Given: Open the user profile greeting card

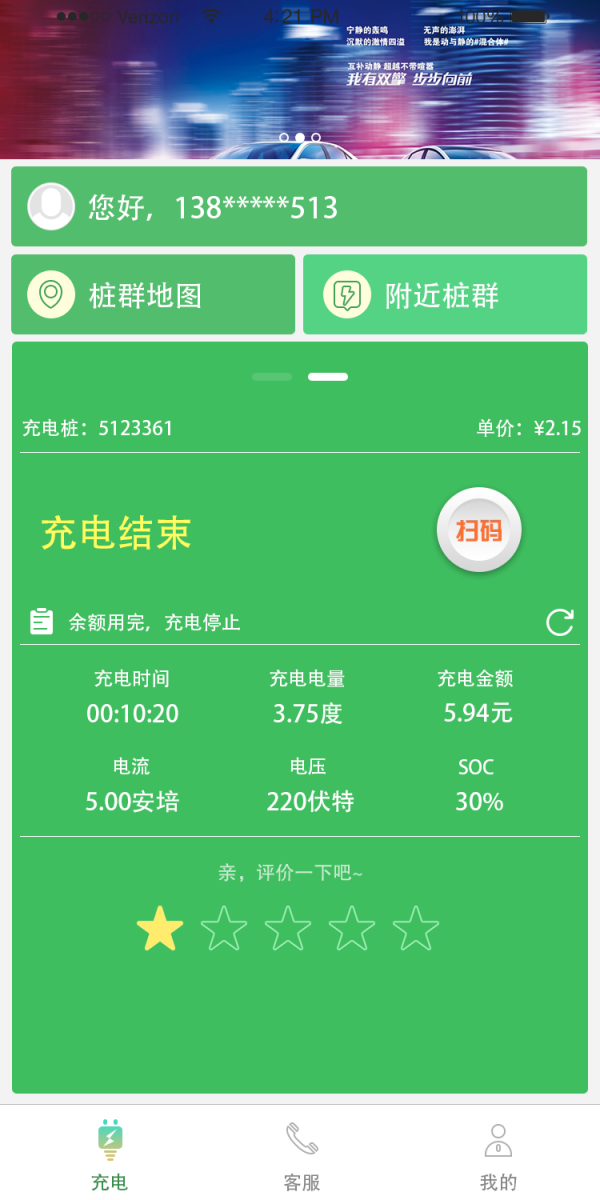Looking at the screenshot, I should (298, 207).
